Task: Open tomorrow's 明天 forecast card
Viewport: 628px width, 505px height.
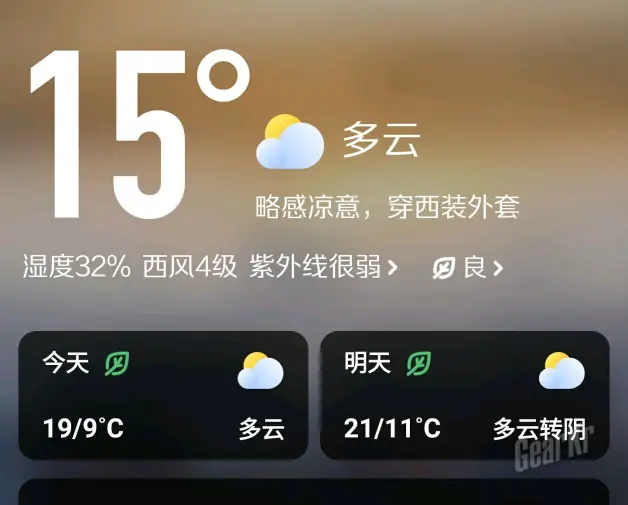Action: (464, 396)
